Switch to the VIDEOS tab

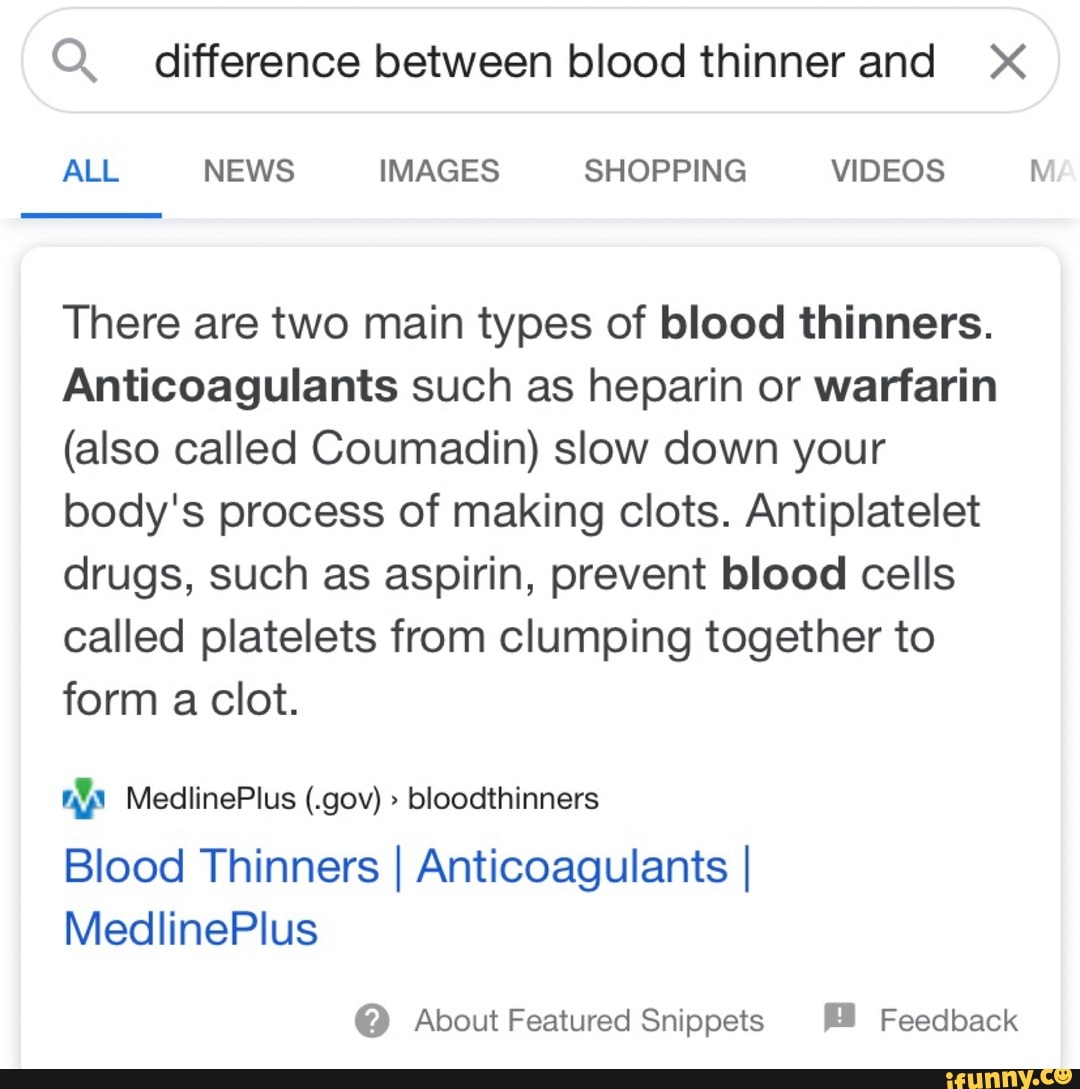point(887,170)
